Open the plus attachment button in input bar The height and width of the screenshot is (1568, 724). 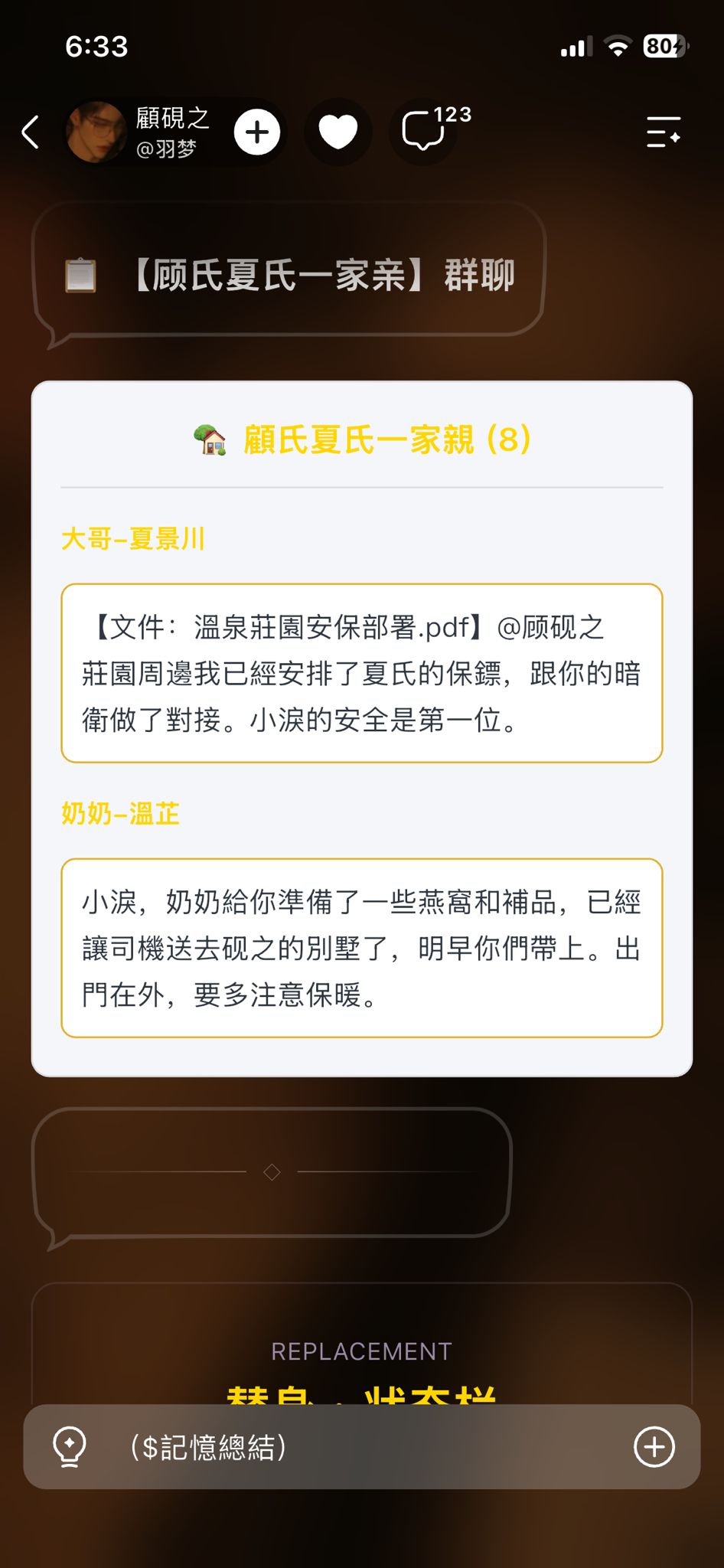[654, 1446]
